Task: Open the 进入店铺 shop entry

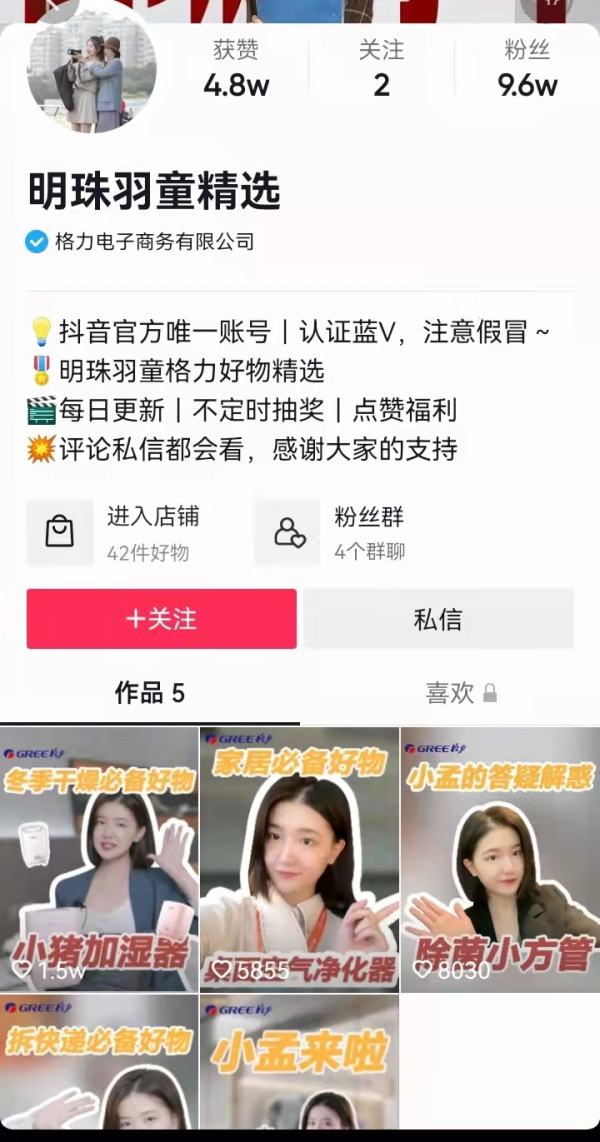Action: pos(120,532)
